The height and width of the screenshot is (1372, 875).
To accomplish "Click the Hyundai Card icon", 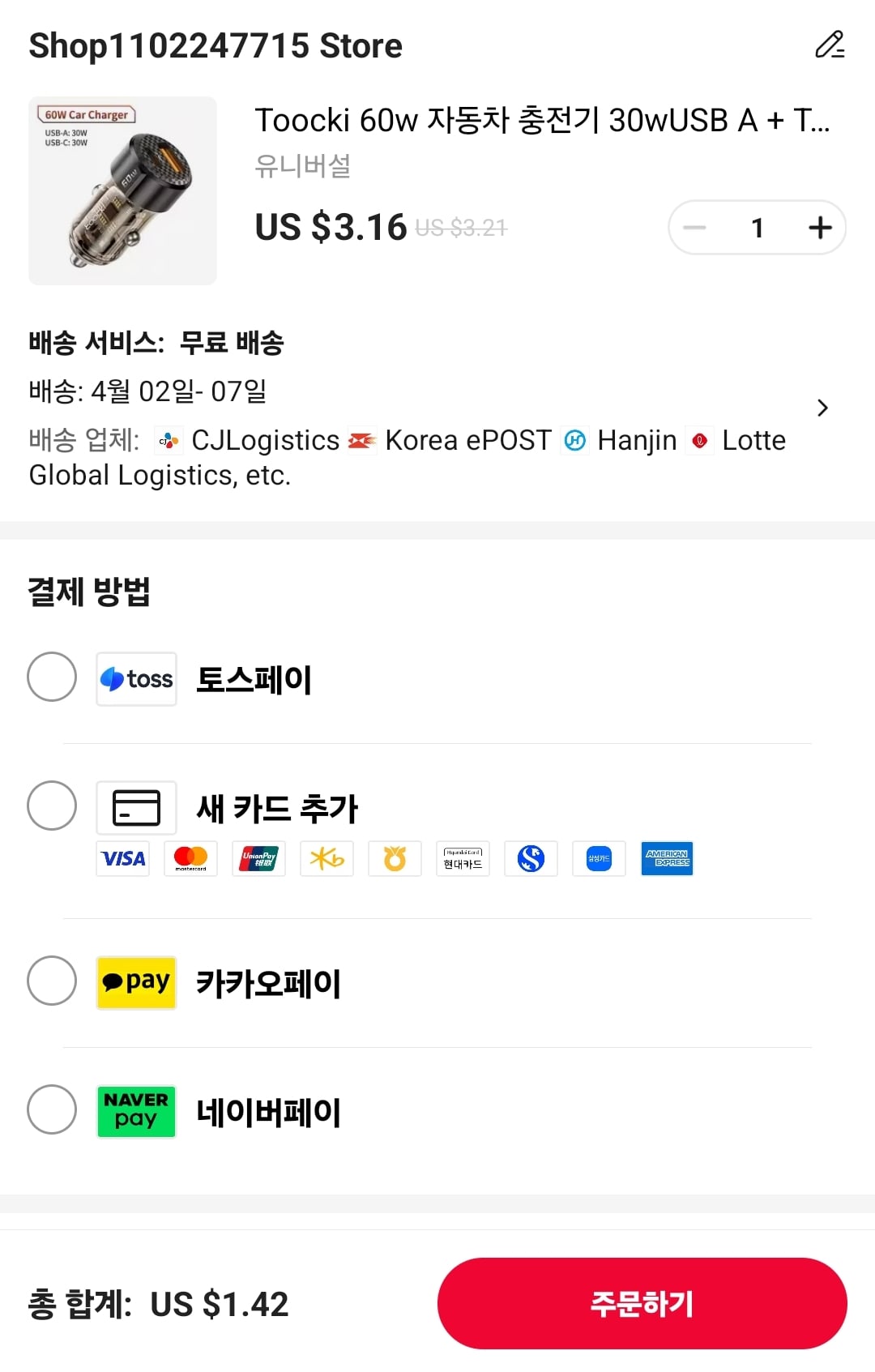I will tap(463, 859).
